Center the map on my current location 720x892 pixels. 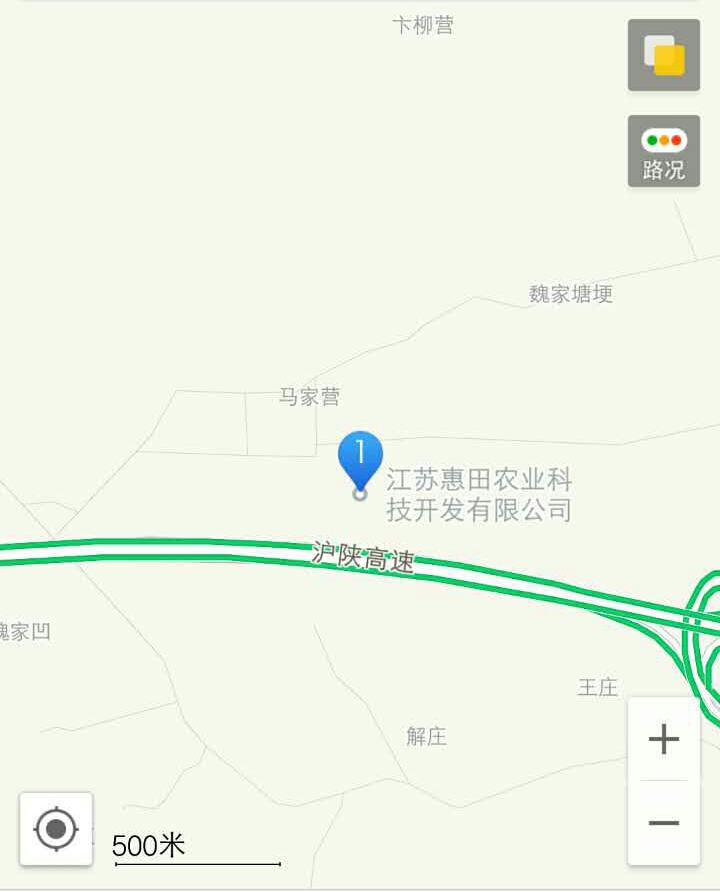(56, 828)
